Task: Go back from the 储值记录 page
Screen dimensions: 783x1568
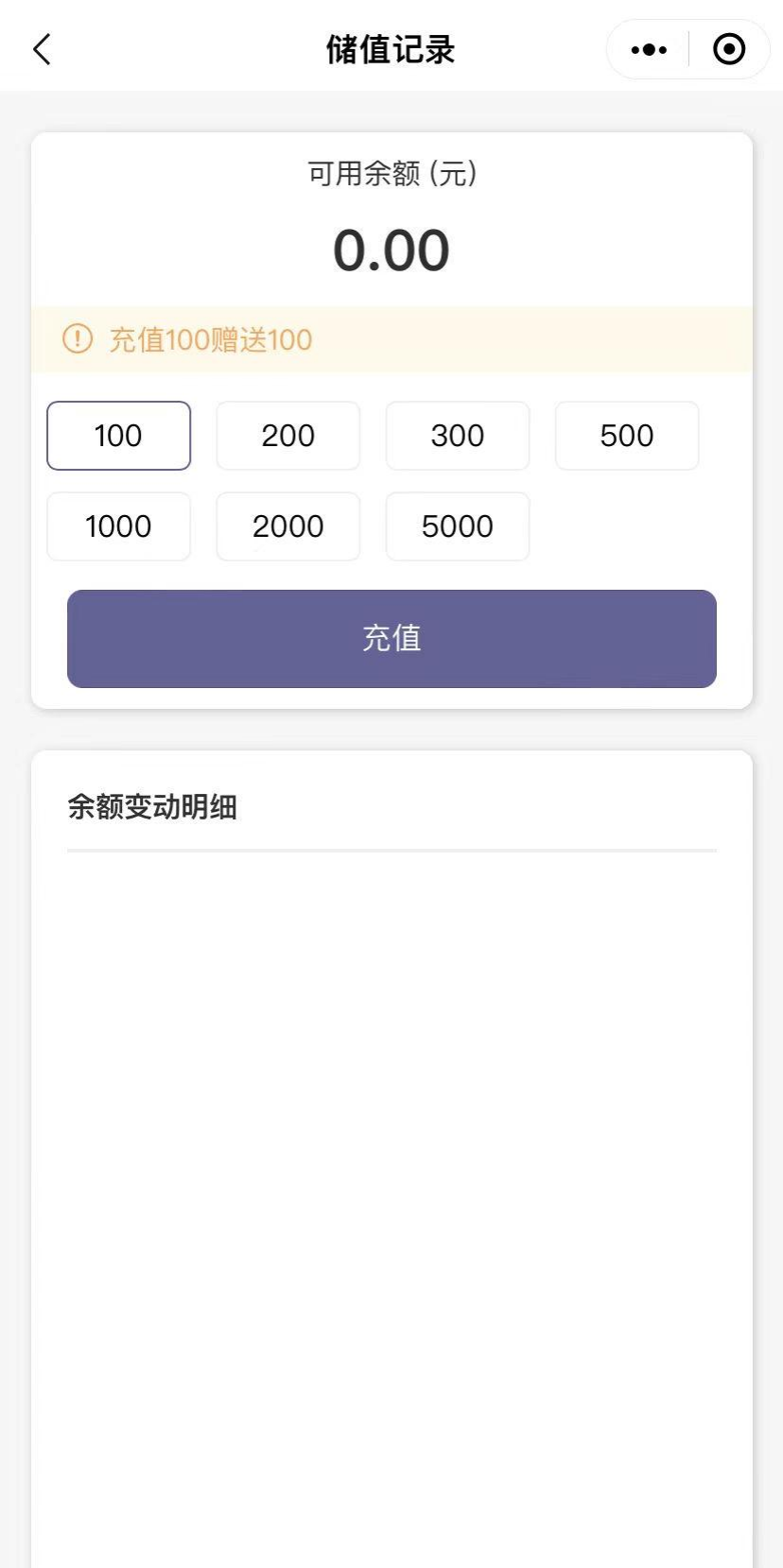Action: pos(42,49)
